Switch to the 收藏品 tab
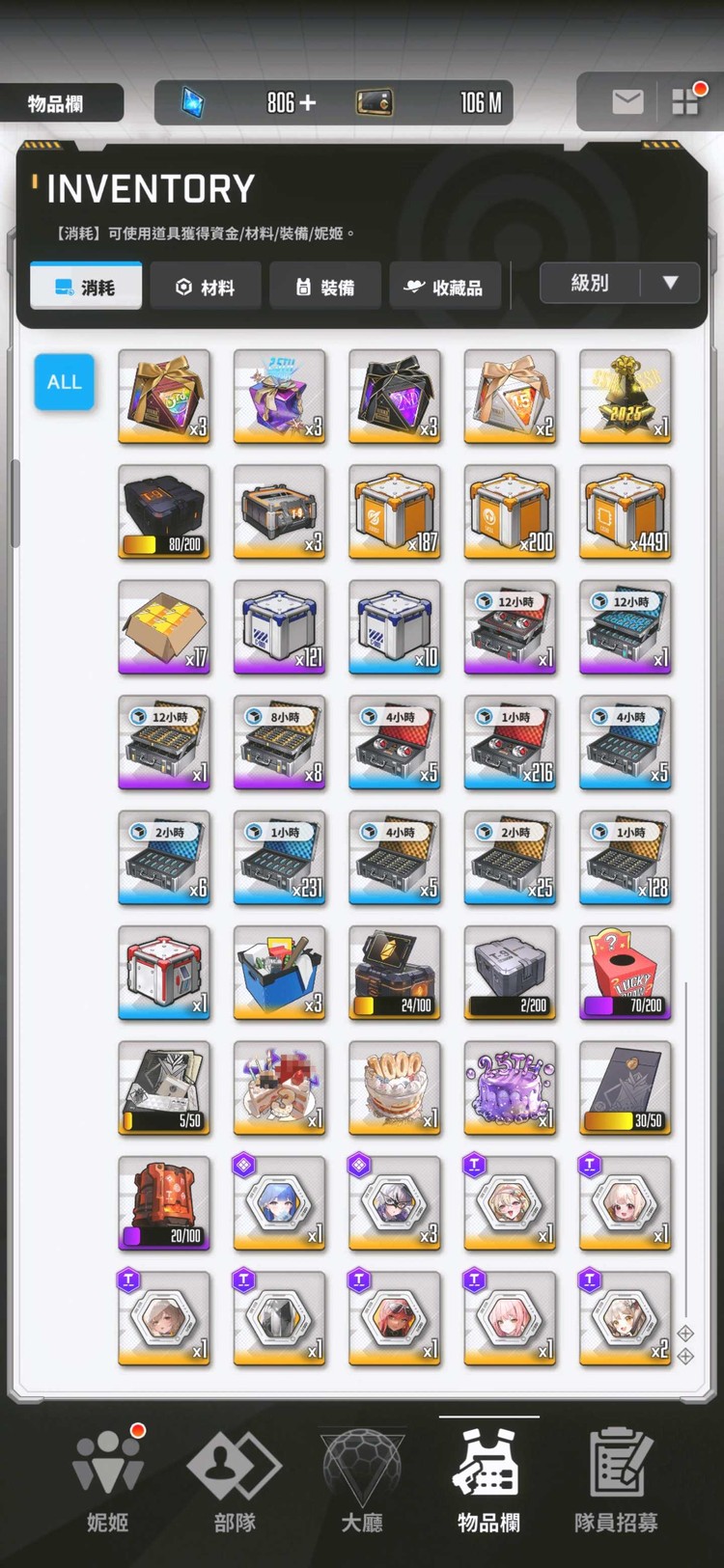 tap(445, 287)
